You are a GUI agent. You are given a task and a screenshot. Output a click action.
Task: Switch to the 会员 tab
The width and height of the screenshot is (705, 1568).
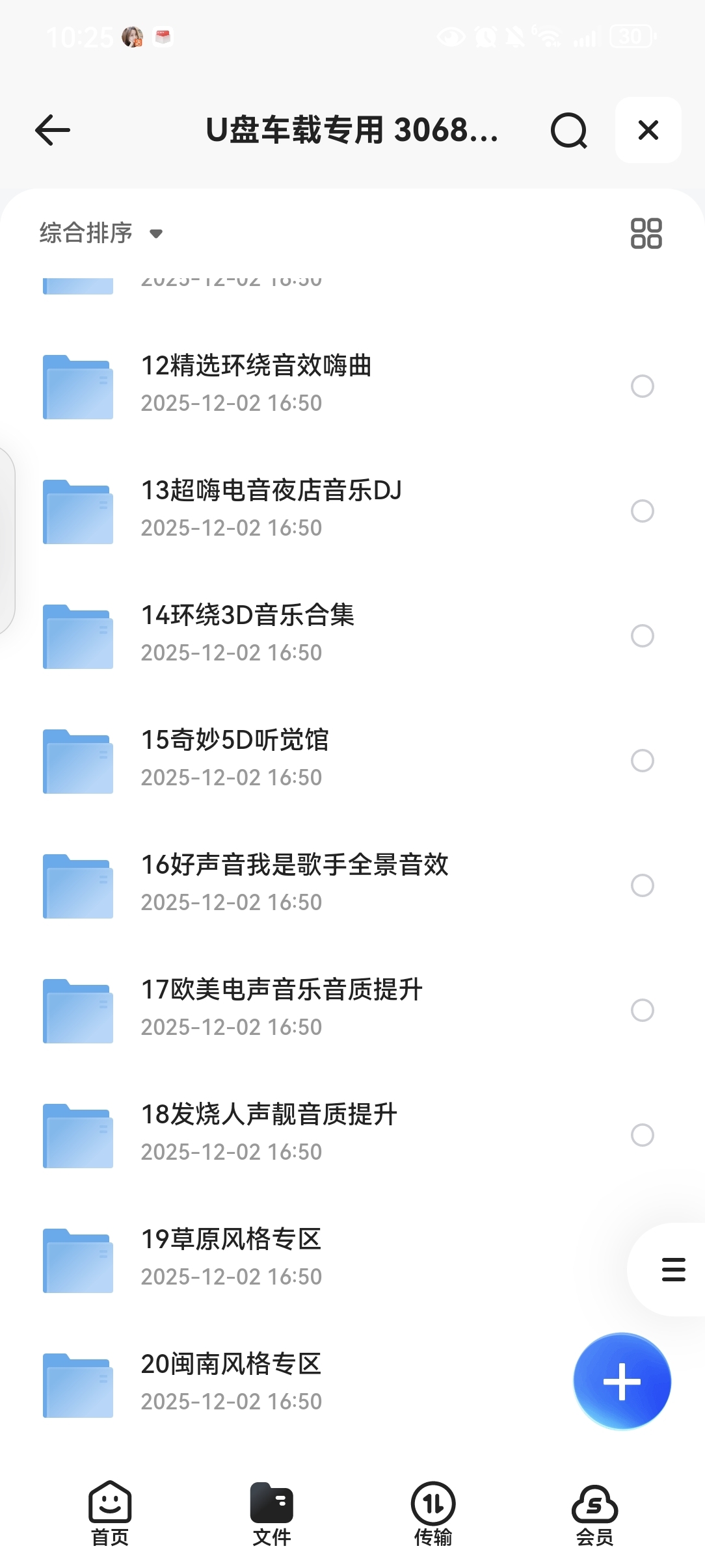tap(594, 1514)
